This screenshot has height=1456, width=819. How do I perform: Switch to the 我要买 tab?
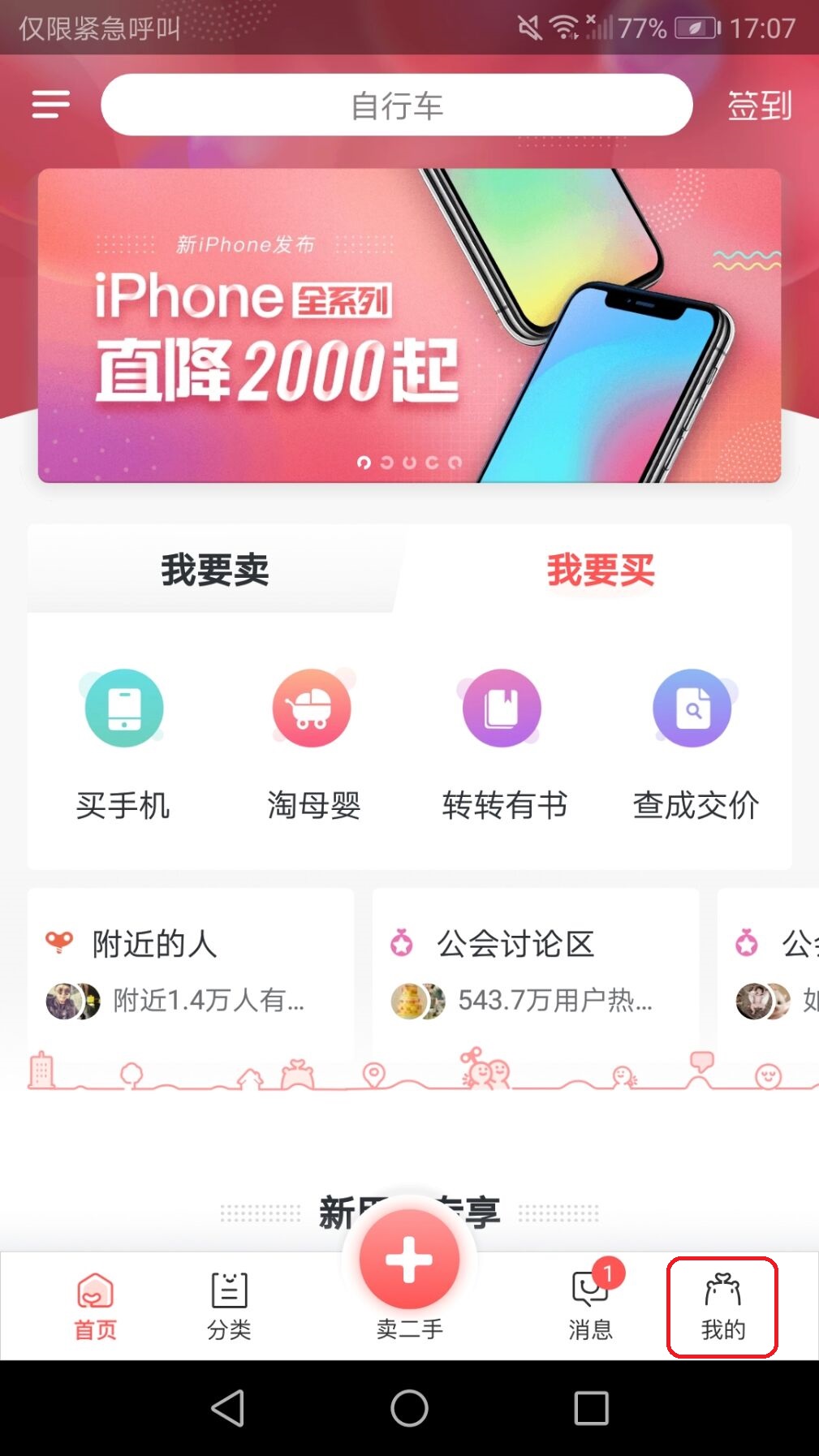(601, 570)
